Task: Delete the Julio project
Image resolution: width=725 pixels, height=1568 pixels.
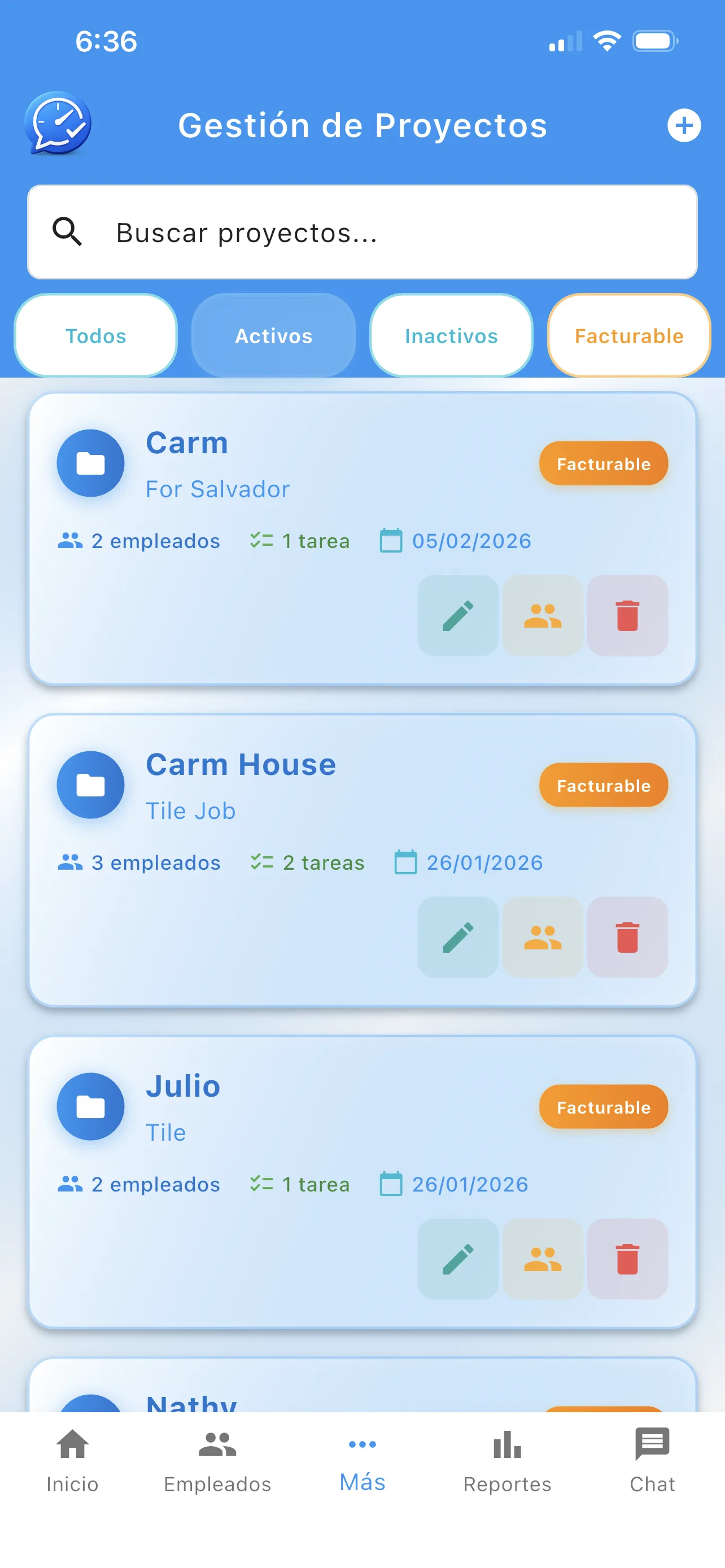Action: [x=627, y=1259]
